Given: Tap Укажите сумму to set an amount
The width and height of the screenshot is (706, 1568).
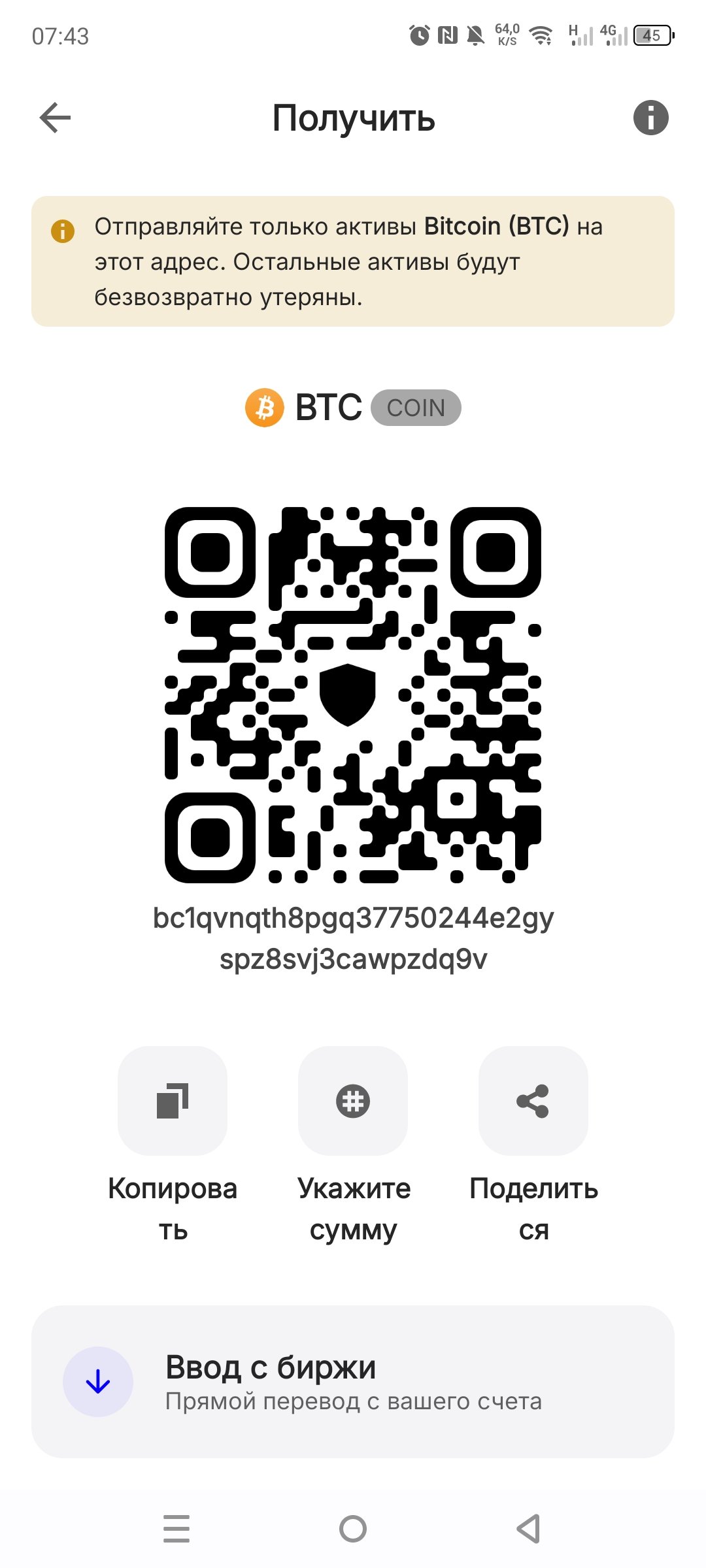Looking at the screenshot, I should click(x=353, y=1102).
